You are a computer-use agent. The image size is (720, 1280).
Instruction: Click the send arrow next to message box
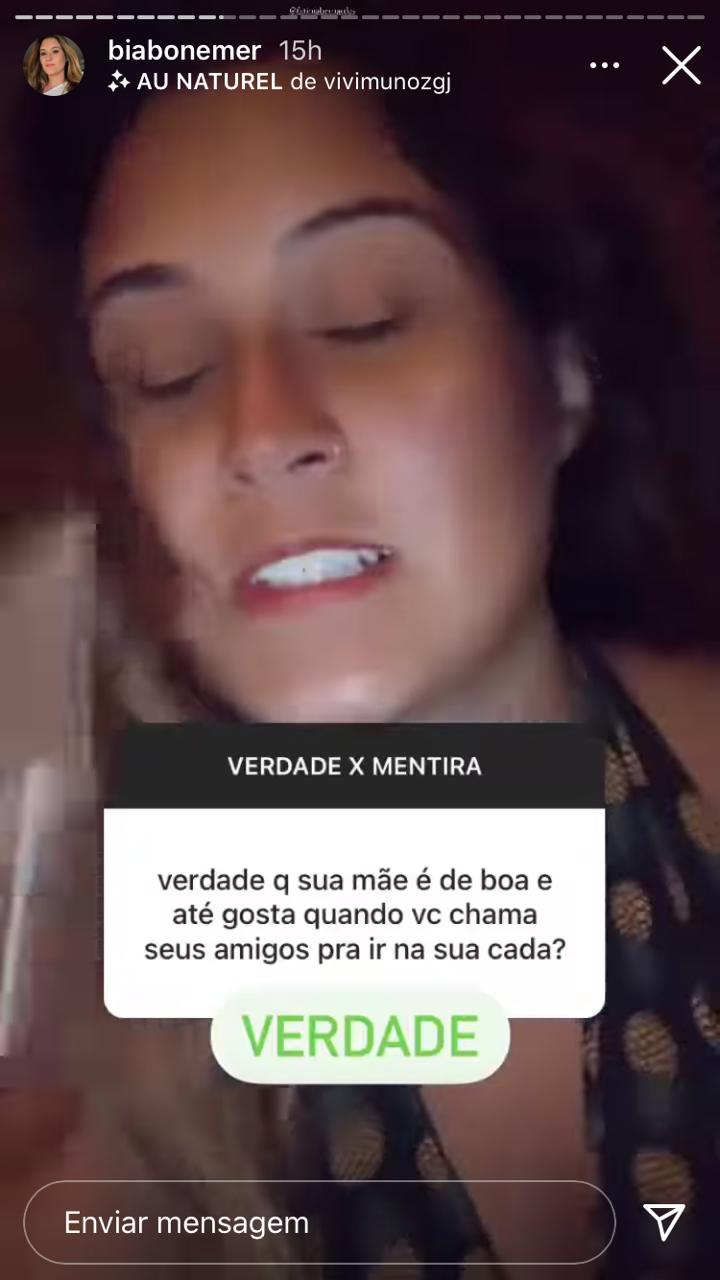click(x=662, y=1221)
